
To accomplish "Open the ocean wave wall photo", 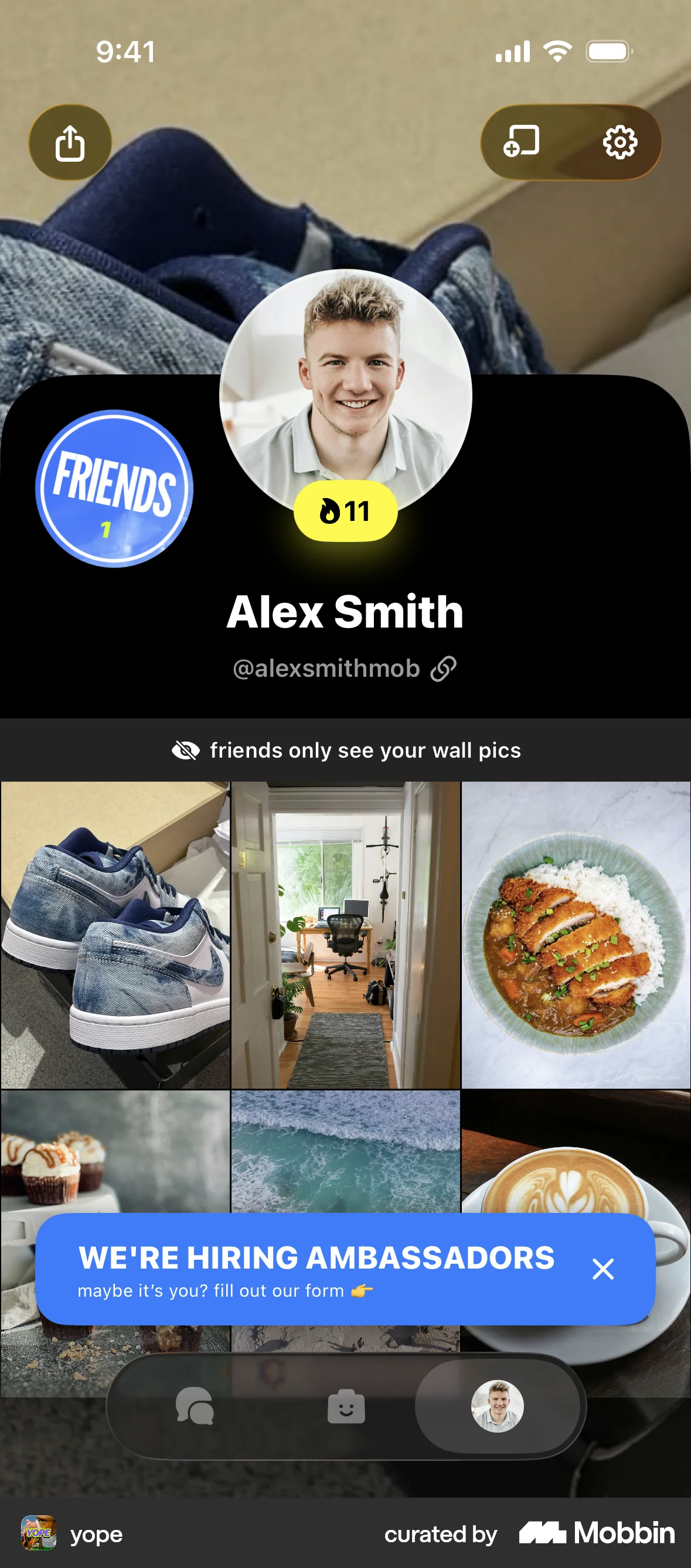I will tap(345, 1157).
